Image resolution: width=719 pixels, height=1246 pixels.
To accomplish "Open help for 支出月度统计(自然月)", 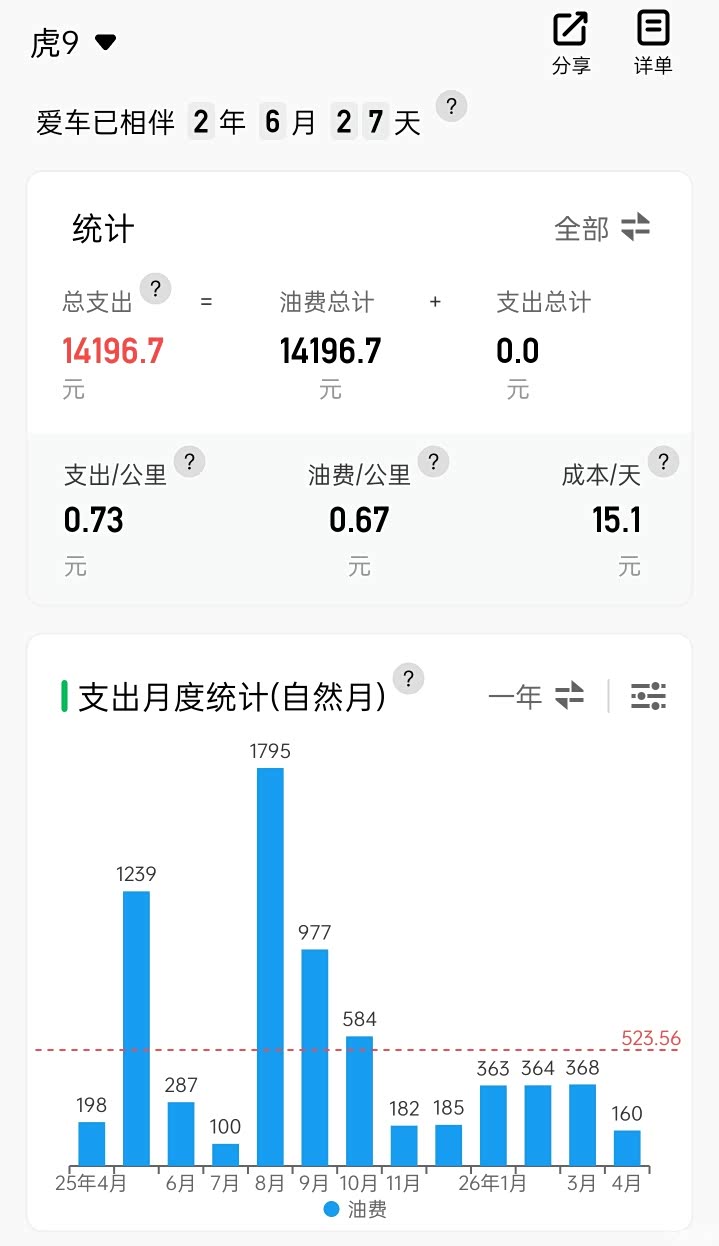I will point(408,678).
